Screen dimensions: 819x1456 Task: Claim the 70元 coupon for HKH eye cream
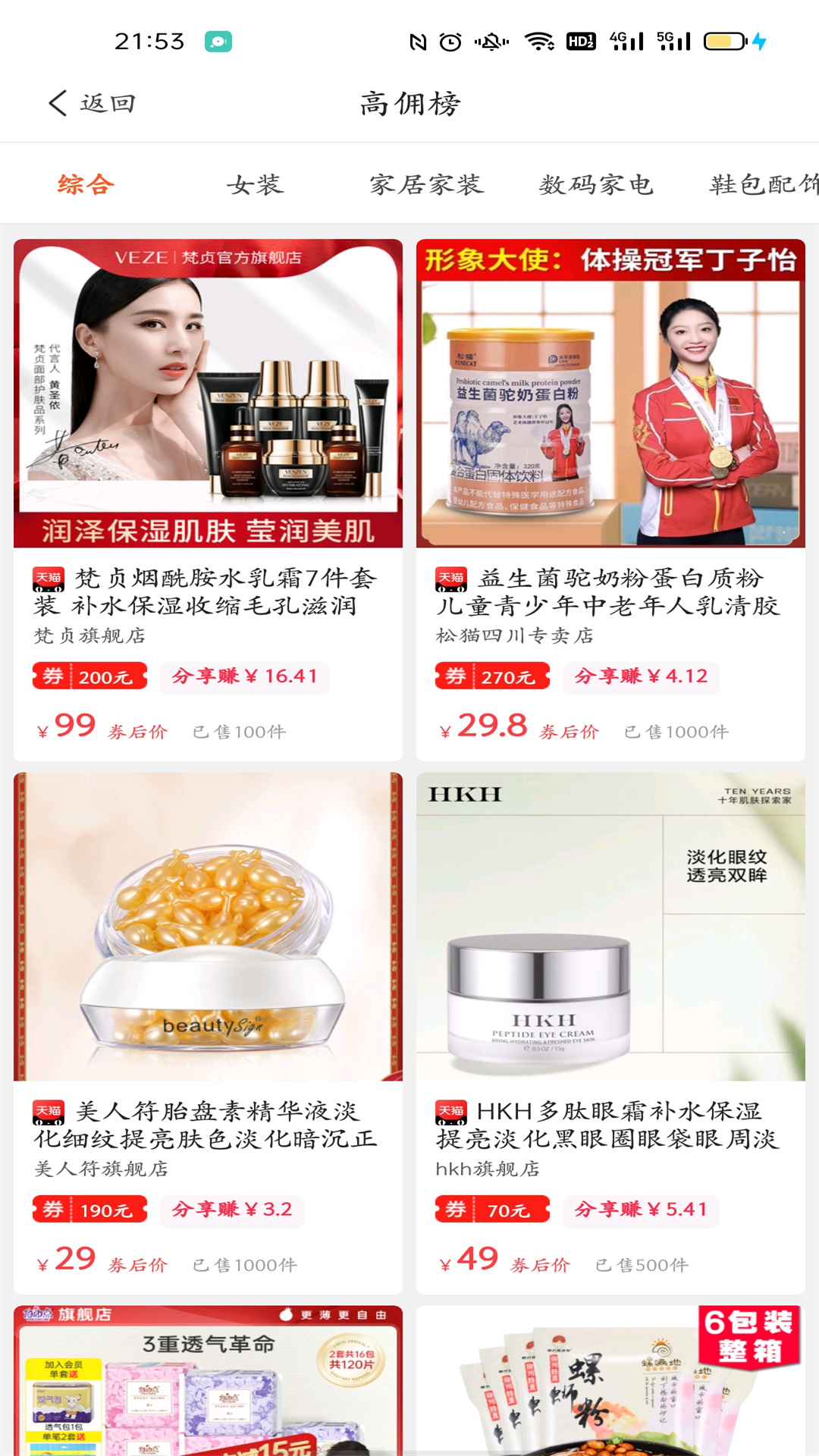[x=492, y=1210]
